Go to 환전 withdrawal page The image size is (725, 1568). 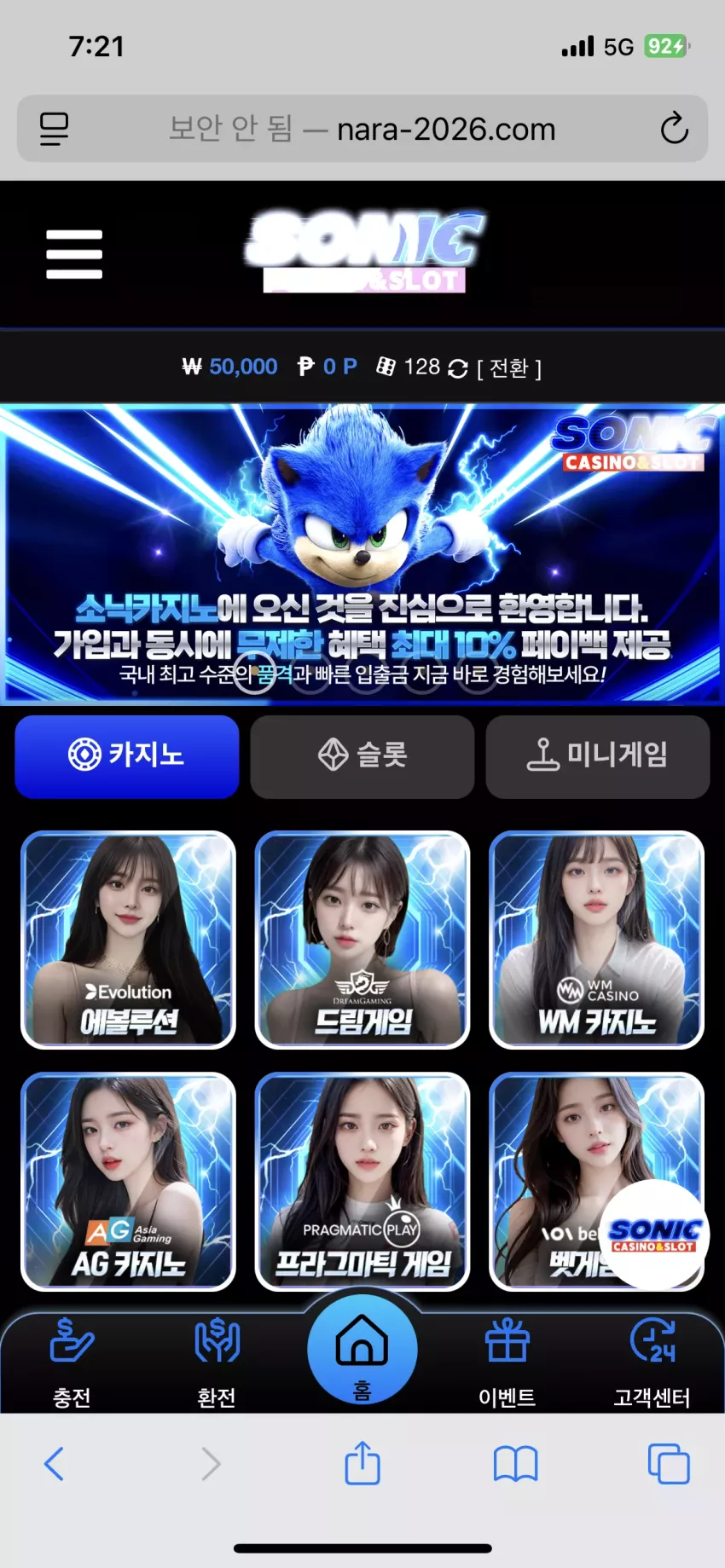[217, 1363]
